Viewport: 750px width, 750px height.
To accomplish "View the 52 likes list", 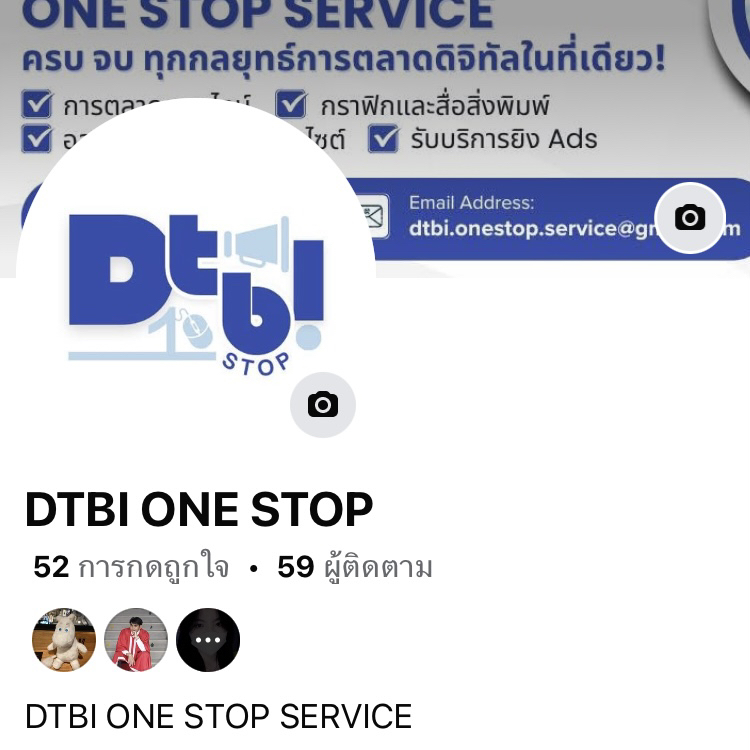I will pyautogui.click(x=131, y=568).
